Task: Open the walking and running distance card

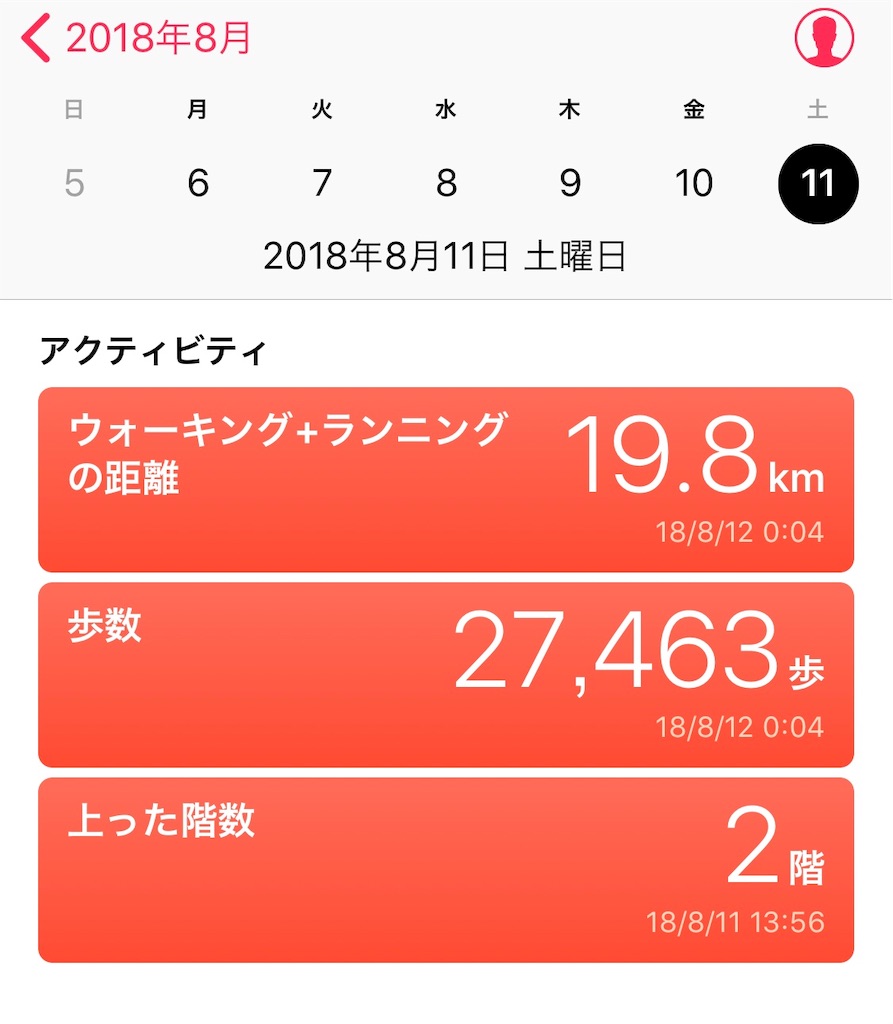Action: [x=446, y=477]
